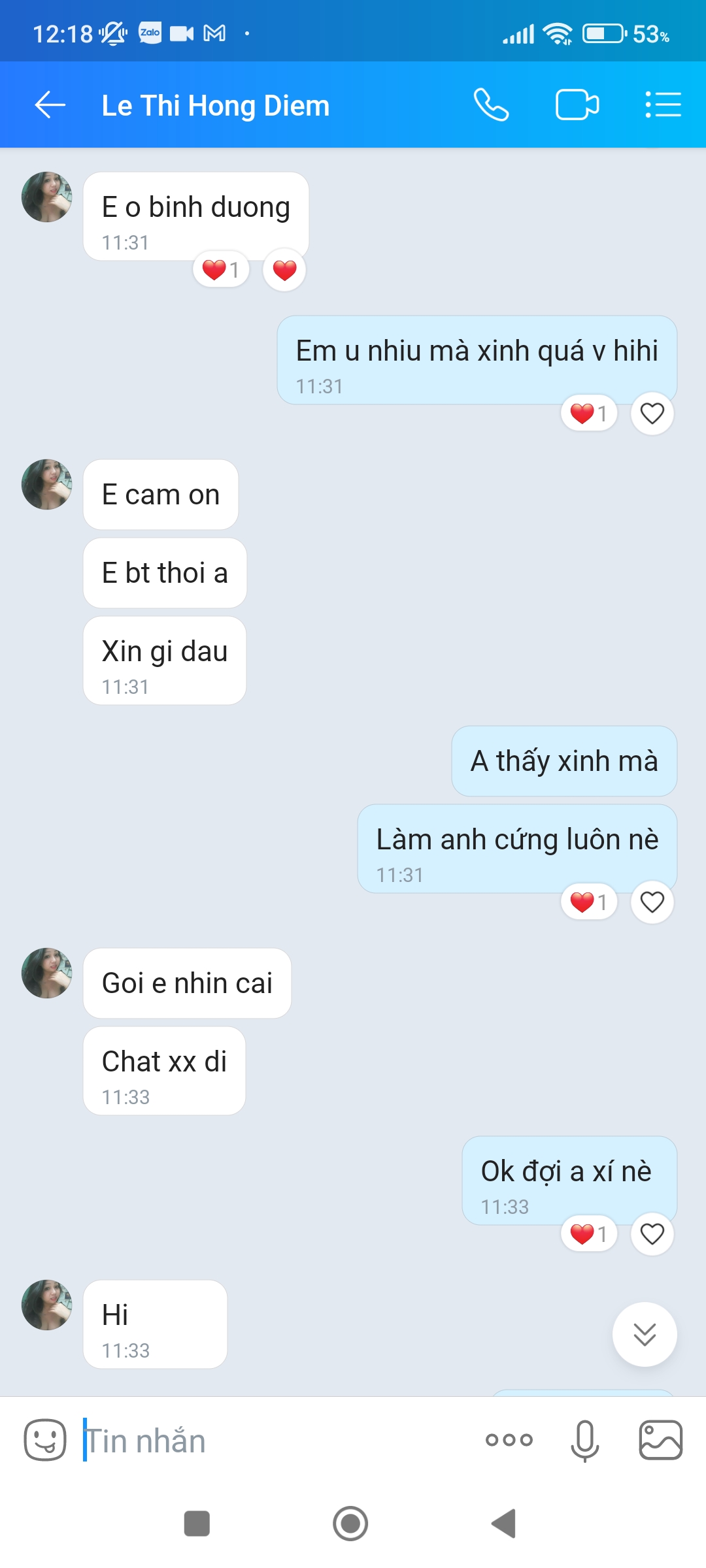706x1568 pixels.
Task: Open the photo gallery picker
Action: (x=660, y=1440)
